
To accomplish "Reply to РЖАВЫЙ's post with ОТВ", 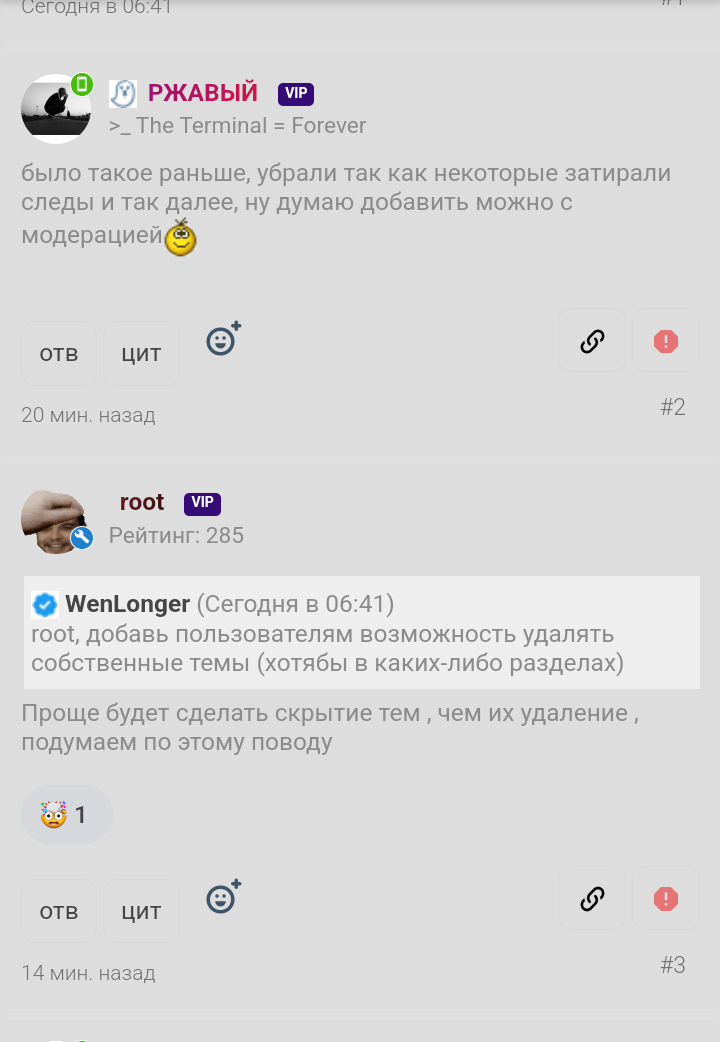I will pyautogui.click(x=58, y=355).
